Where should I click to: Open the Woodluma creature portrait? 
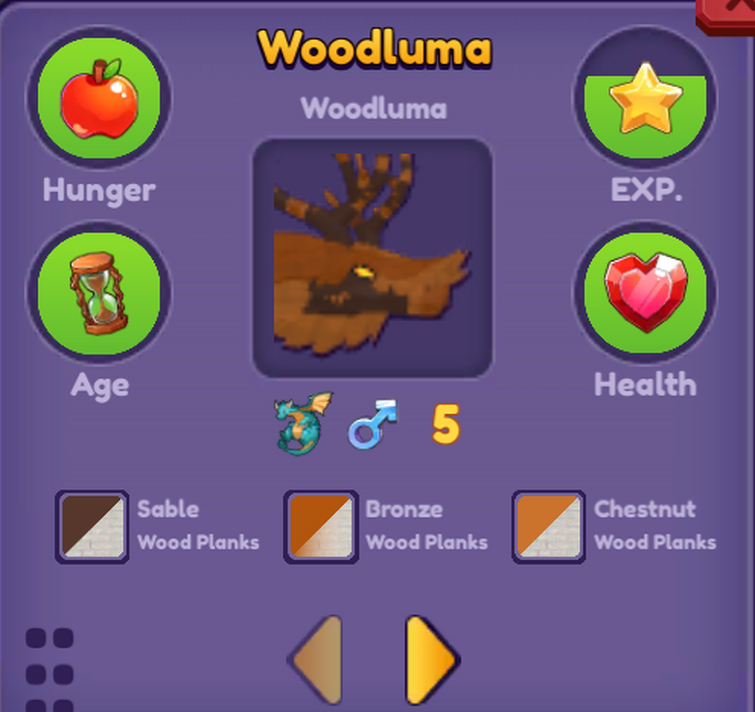(372, 258)
